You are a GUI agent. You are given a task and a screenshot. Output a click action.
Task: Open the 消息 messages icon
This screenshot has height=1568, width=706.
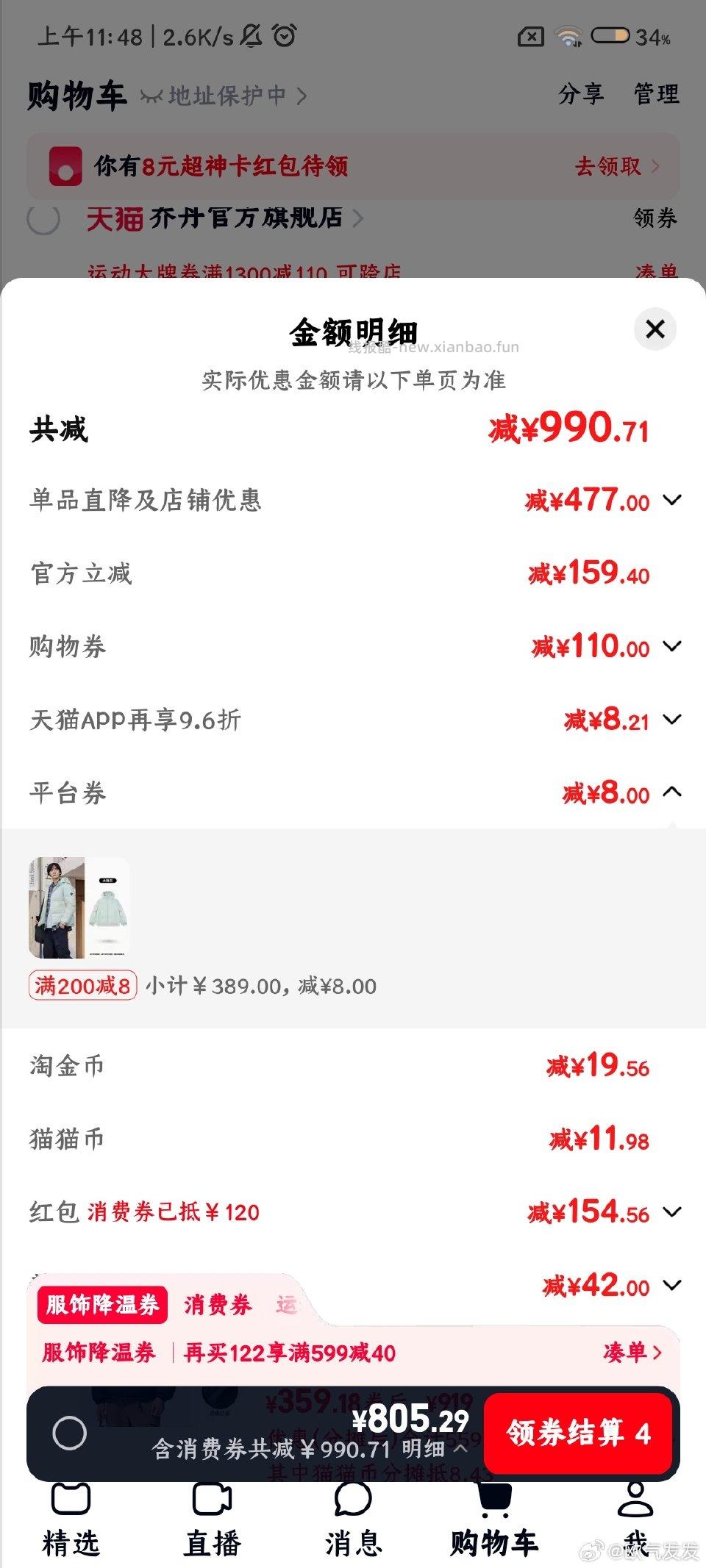point(353,1503)
